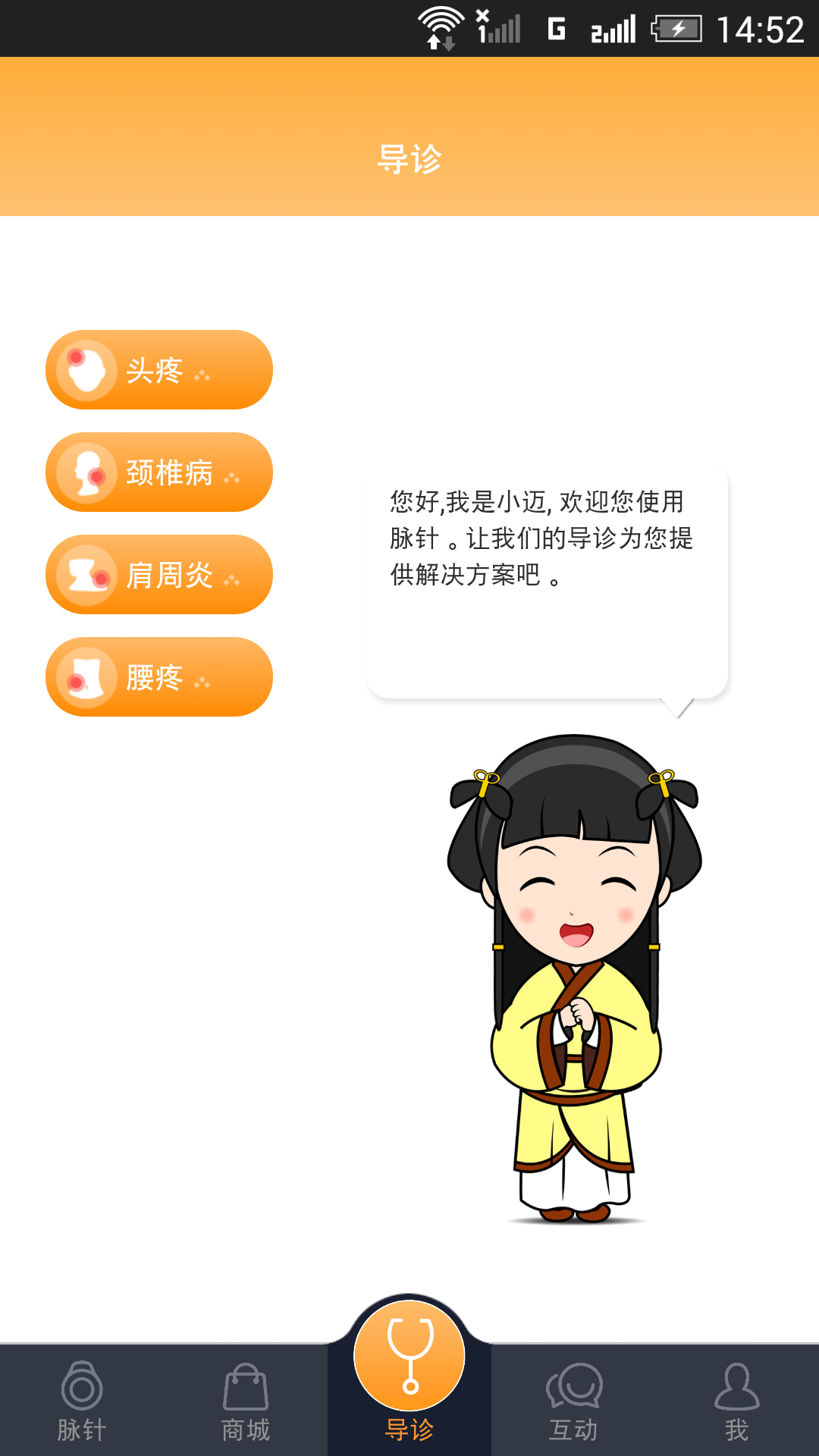Select the 导诊 stethoscope tab
This screenshot has height=1456, width=819.
(x=409, y=1365)
